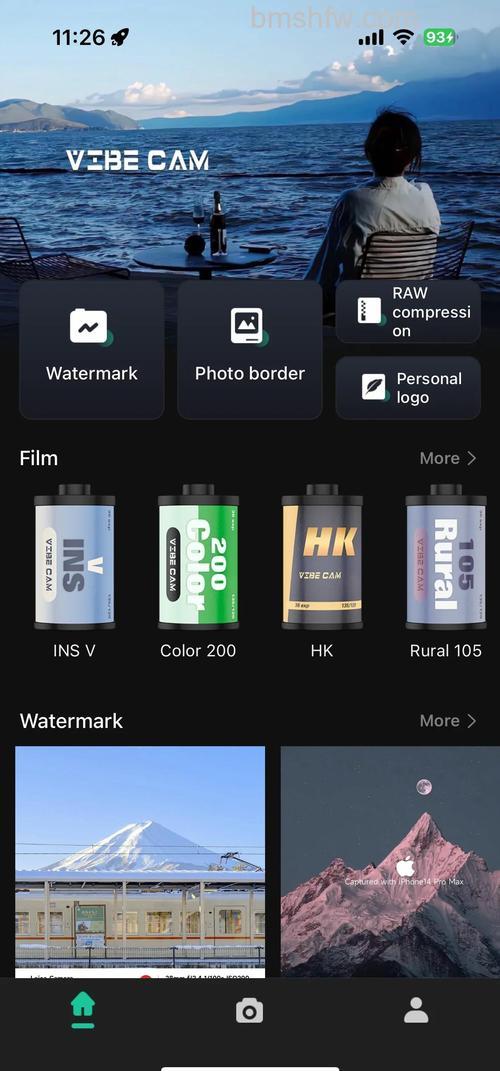Tap More next to Film
Screen dimensions: 500x1071
[x=447, y=458]
